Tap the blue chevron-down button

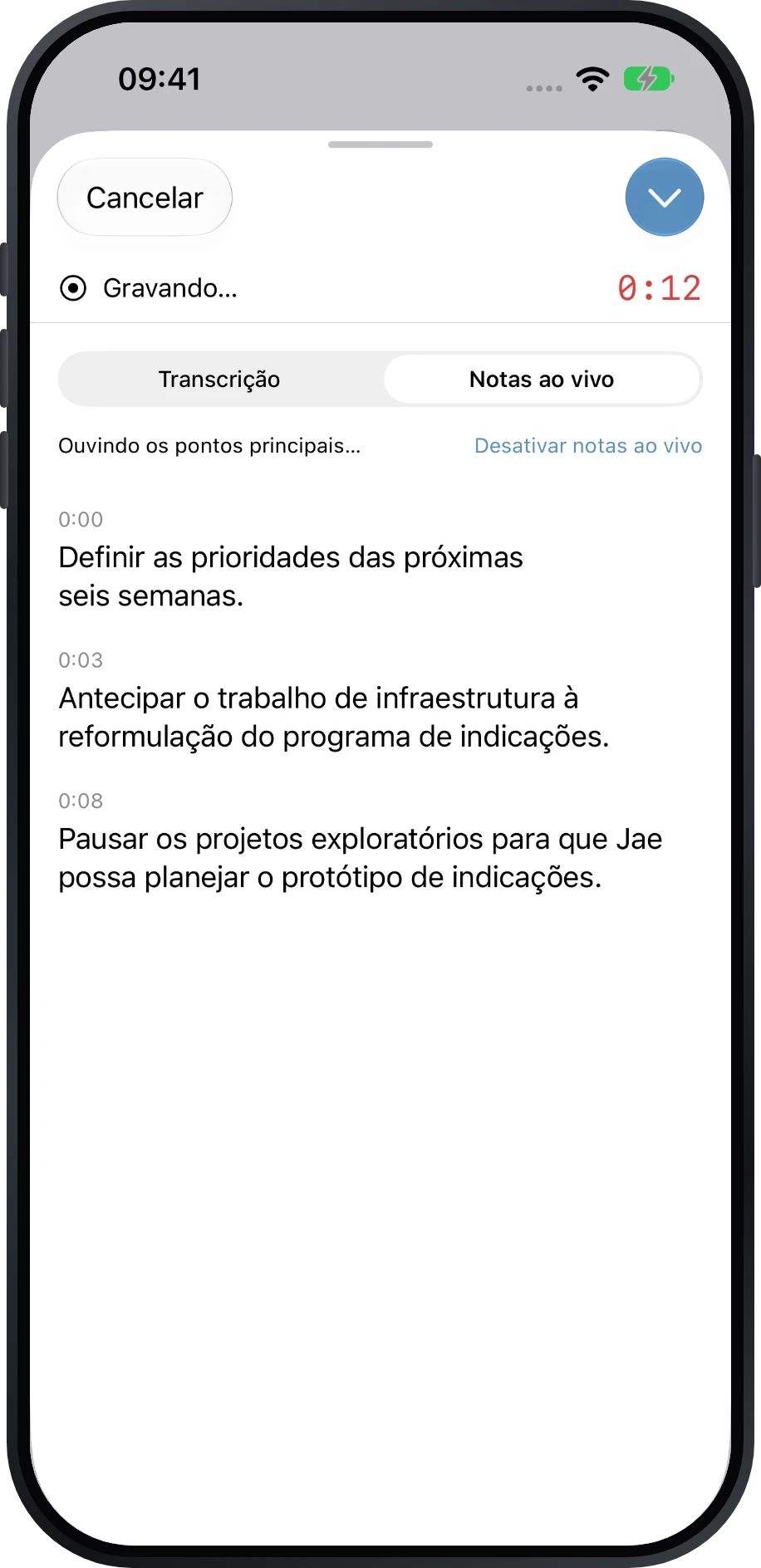coord(665,197)
